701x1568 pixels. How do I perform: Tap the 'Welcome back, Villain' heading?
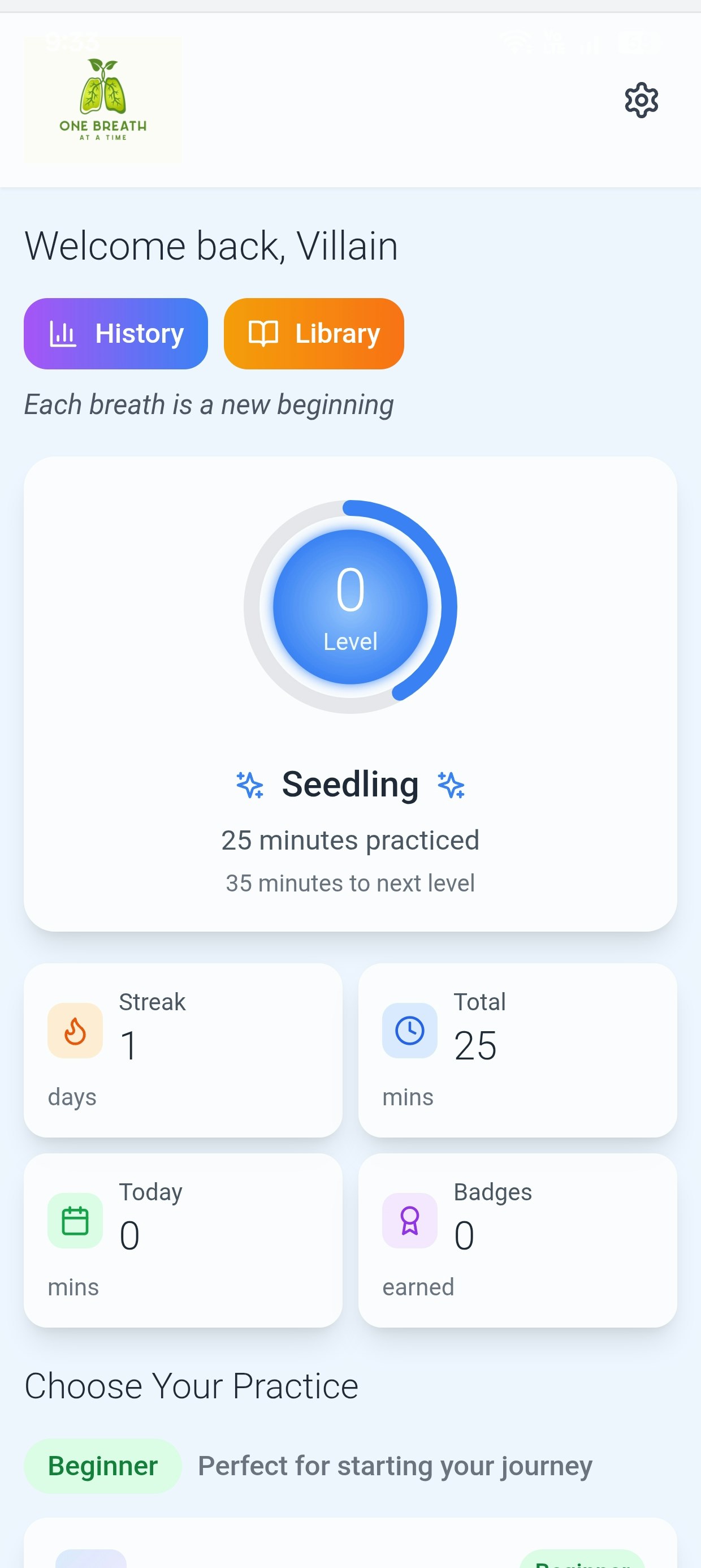coord(211,246)
